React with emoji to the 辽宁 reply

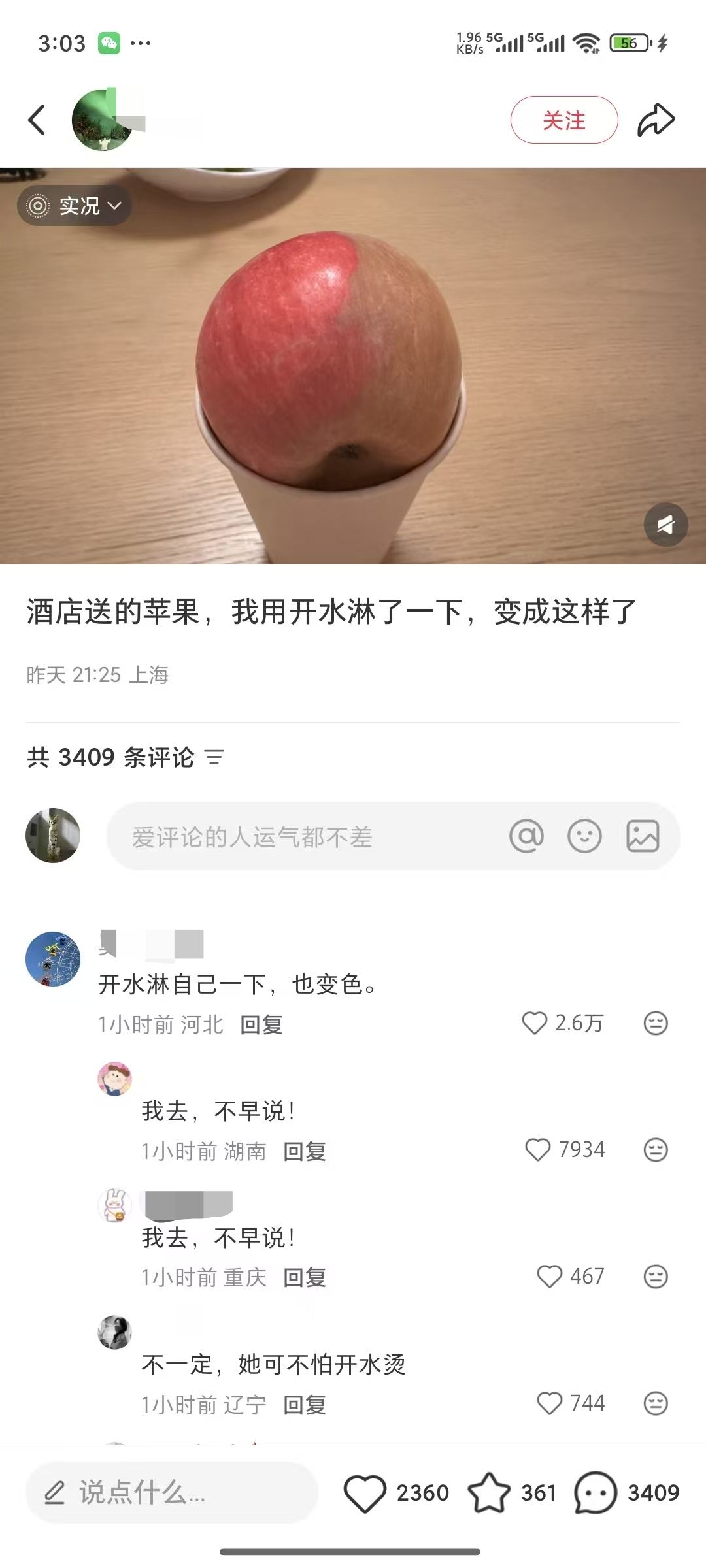point(656,1403)
